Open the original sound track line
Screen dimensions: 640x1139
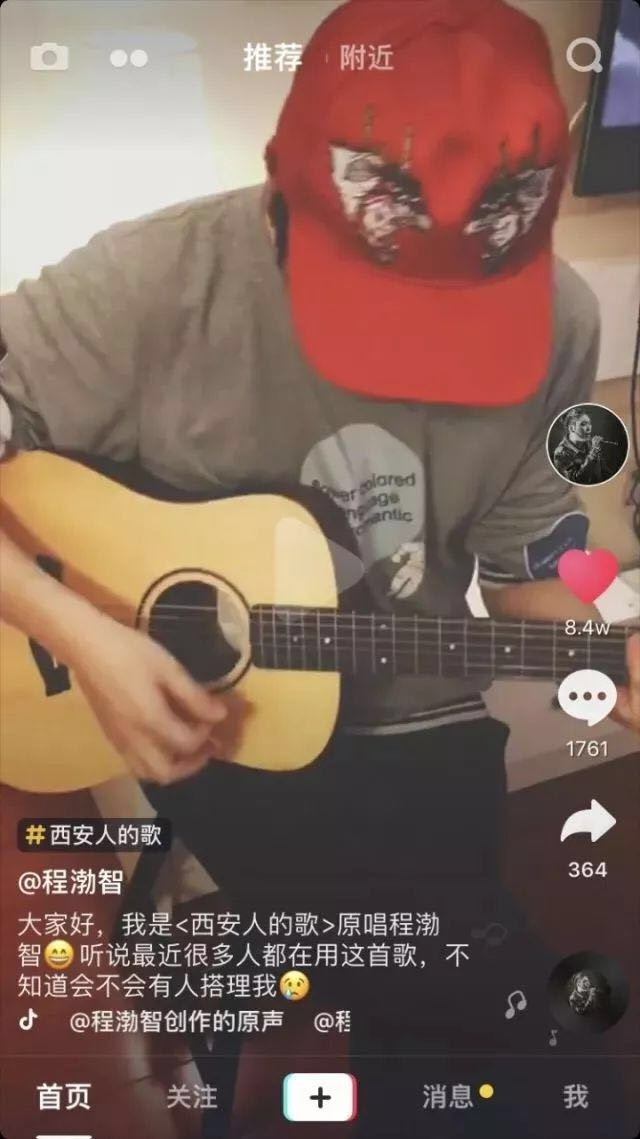pyautogui.click(x=176, y=1021)
